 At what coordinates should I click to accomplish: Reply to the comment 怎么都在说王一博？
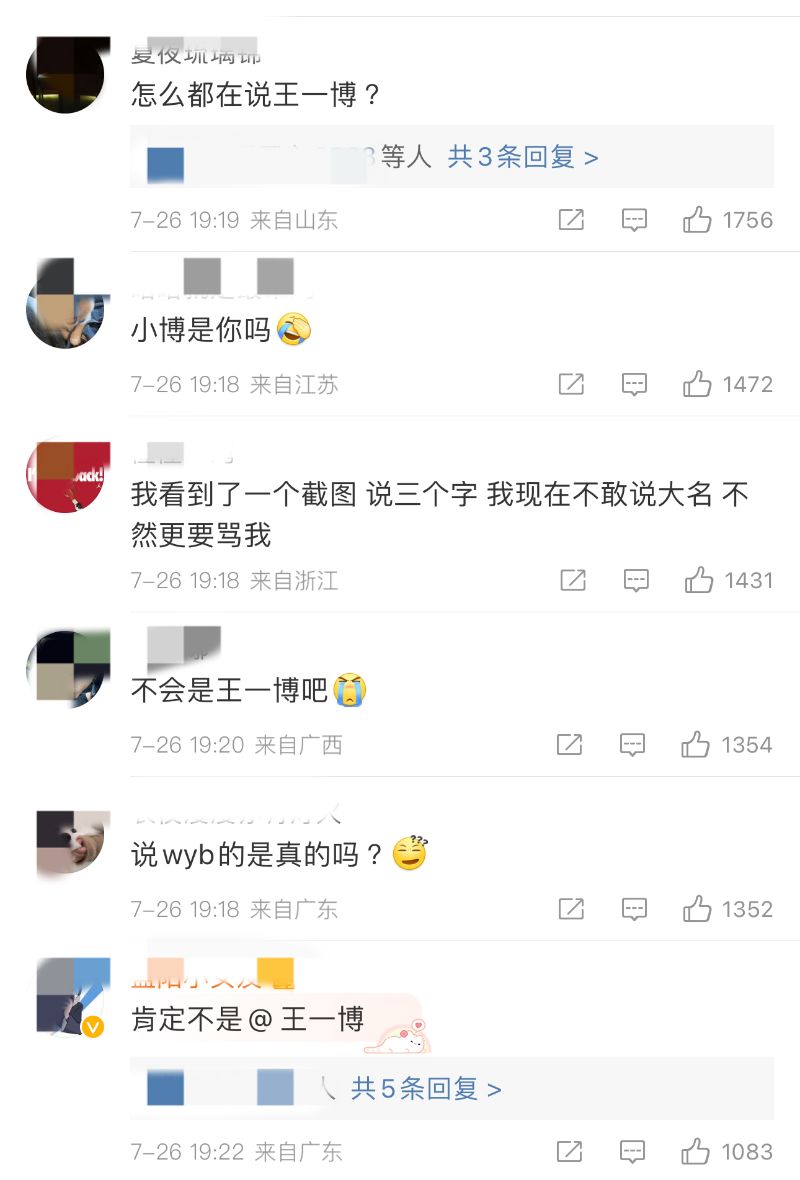pyautogui.click(x=634, y=220)
